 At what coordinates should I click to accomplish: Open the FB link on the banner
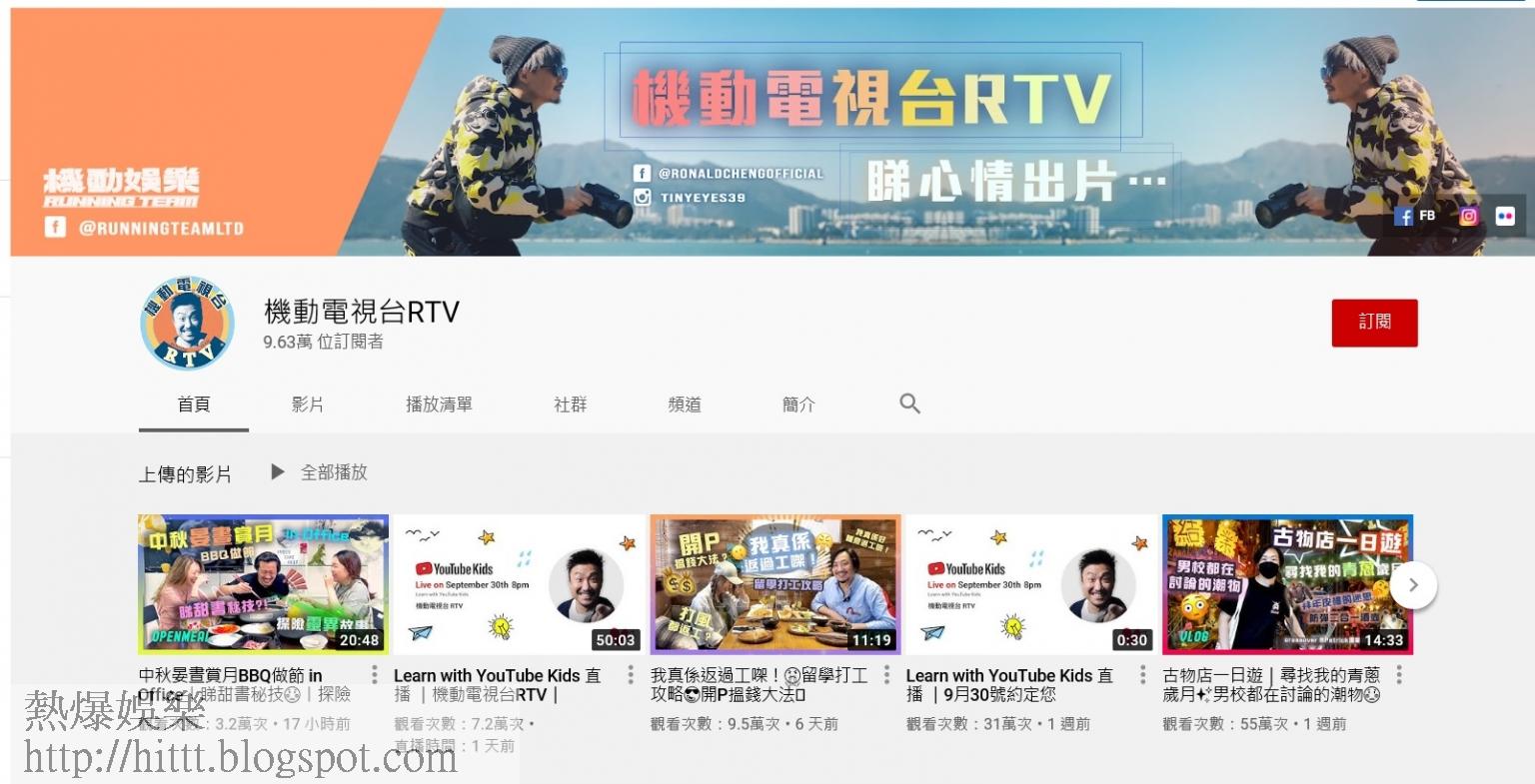pyautogui.click(x=1414, y=216)
